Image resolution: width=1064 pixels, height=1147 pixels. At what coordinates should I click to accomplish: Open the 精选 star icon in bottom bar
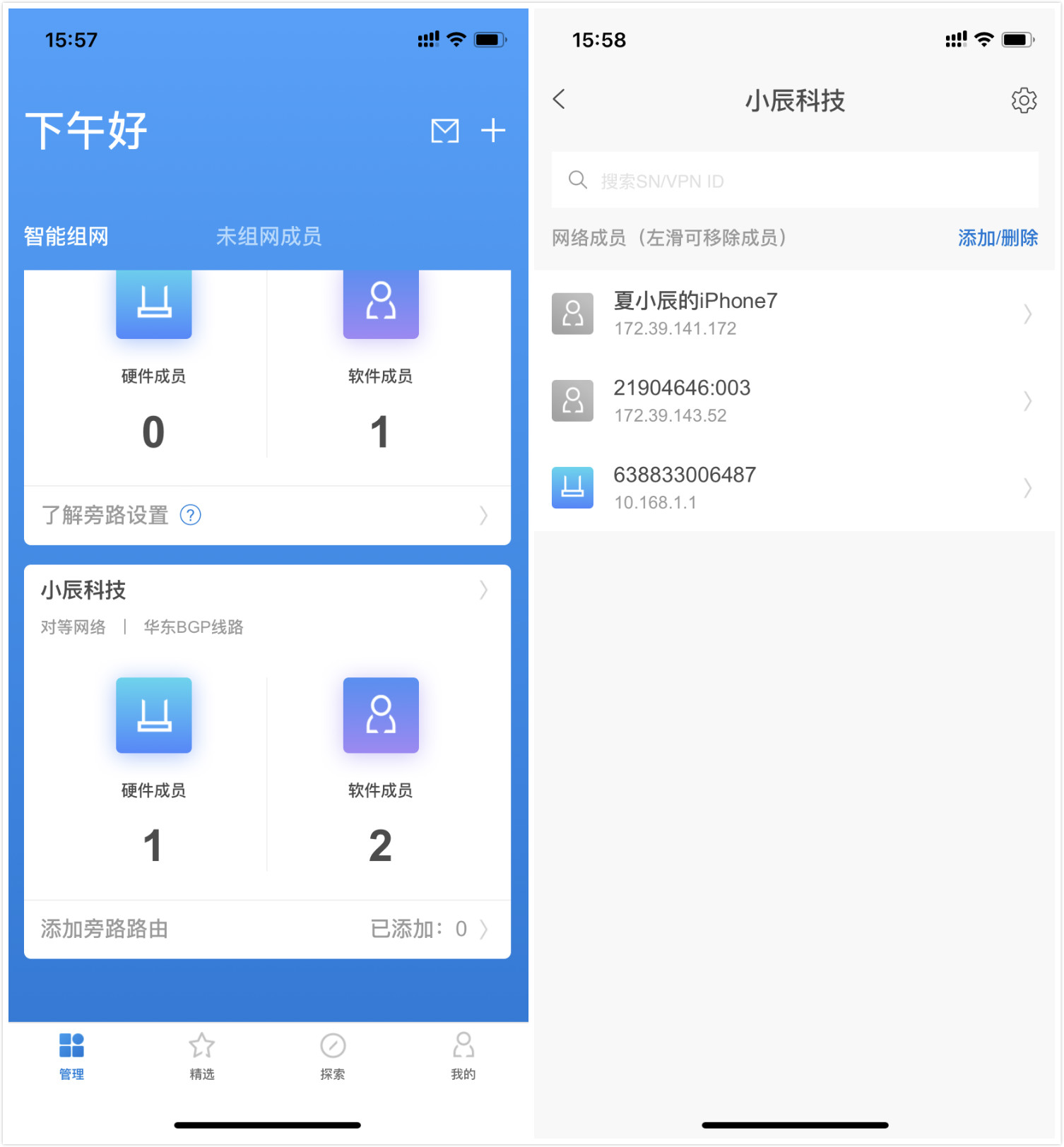(202, 1045)
